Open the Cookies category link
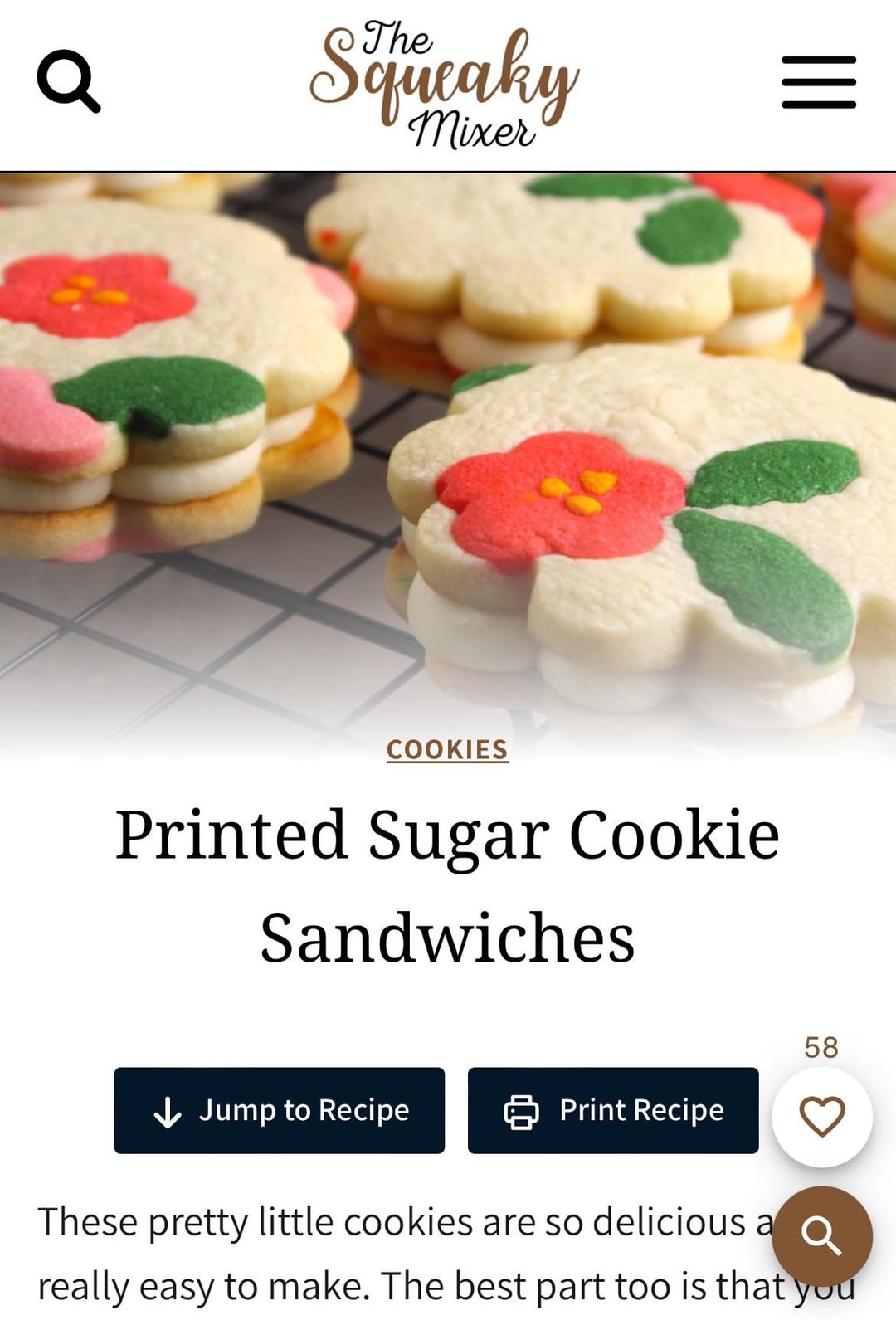 [447, 749]
